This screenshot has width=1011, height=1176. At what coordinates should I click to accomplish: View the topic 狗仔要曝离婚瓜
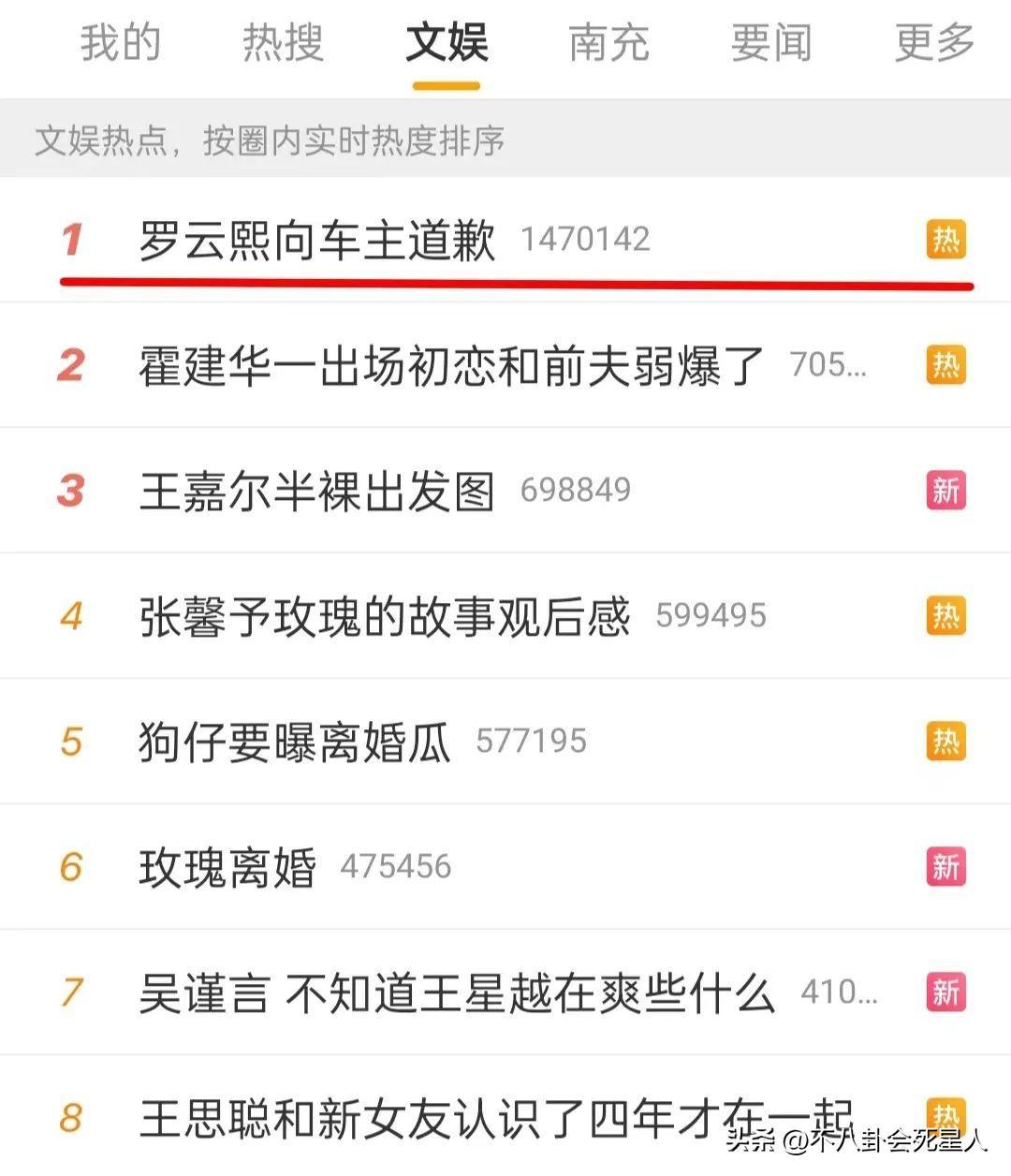294,742
